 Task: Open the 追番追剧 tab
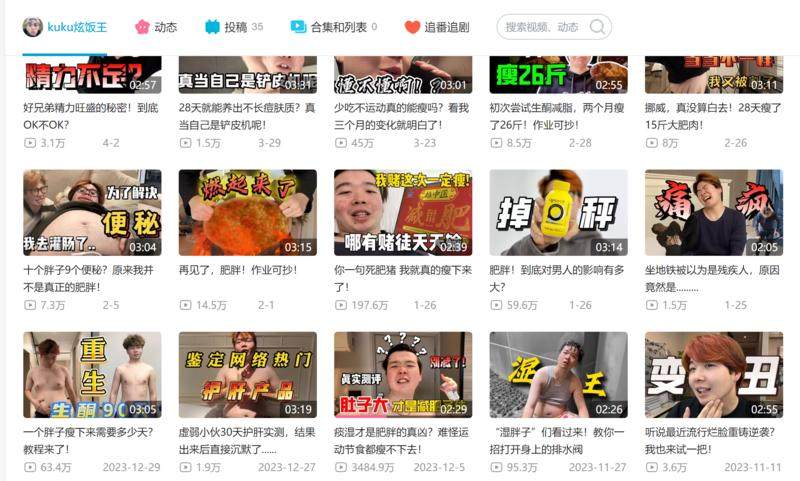pyautogui.click(x=437, y=27)
